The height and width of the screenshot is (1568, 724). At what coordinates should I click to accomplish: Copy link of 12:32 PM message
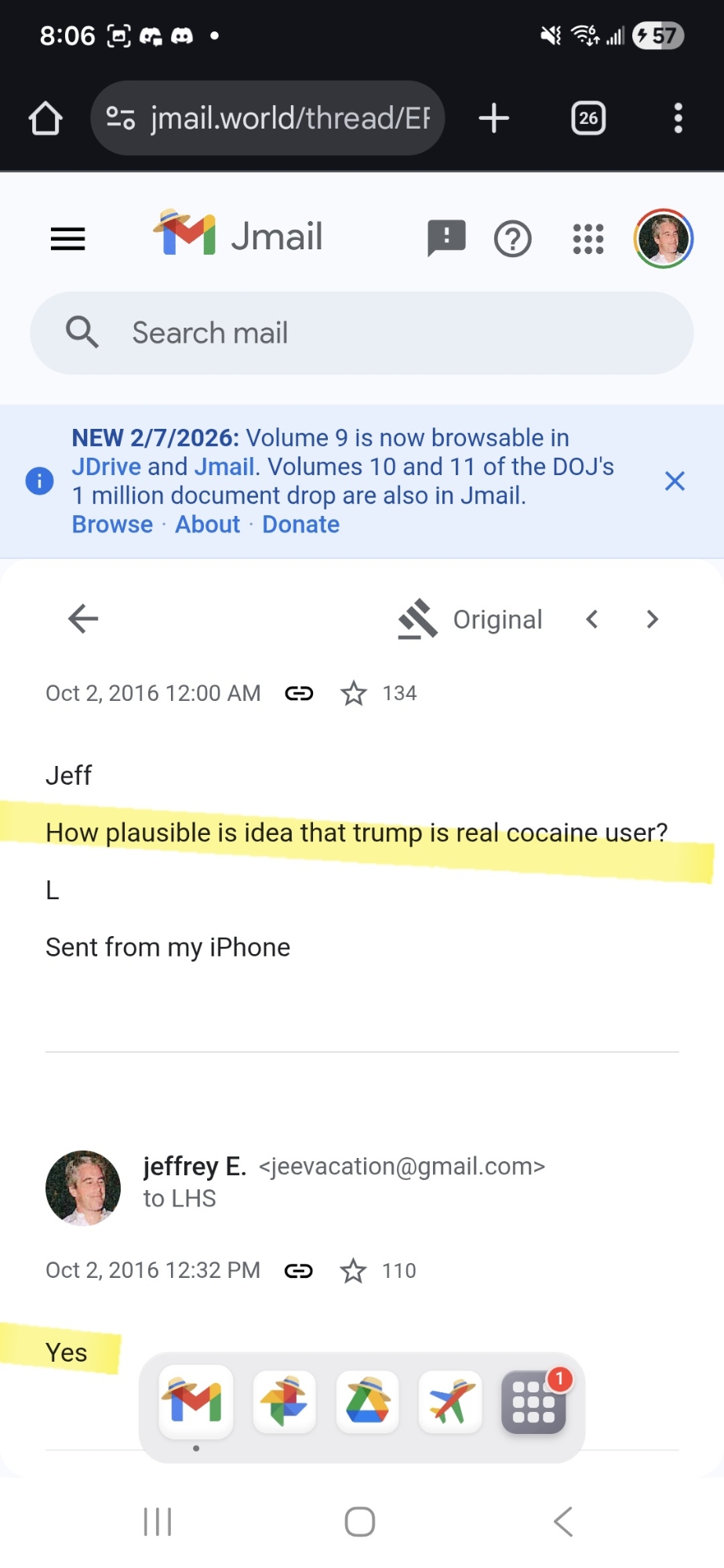point(299,1270)
